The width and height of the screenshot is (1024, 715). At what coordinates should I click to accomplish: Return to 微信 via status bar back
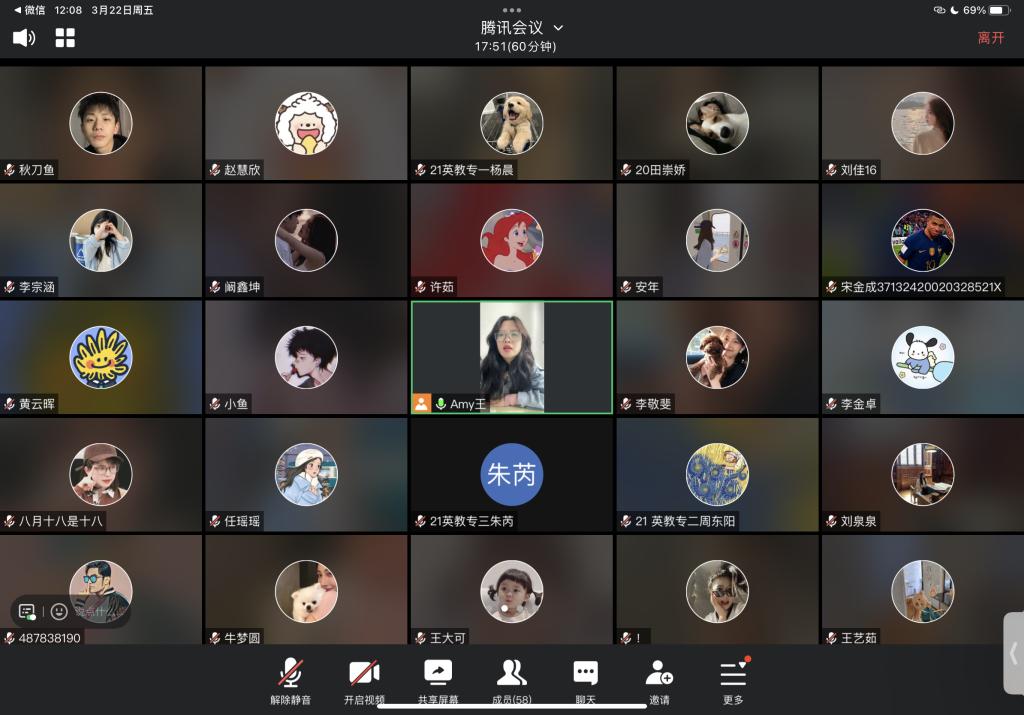(30, 10)
